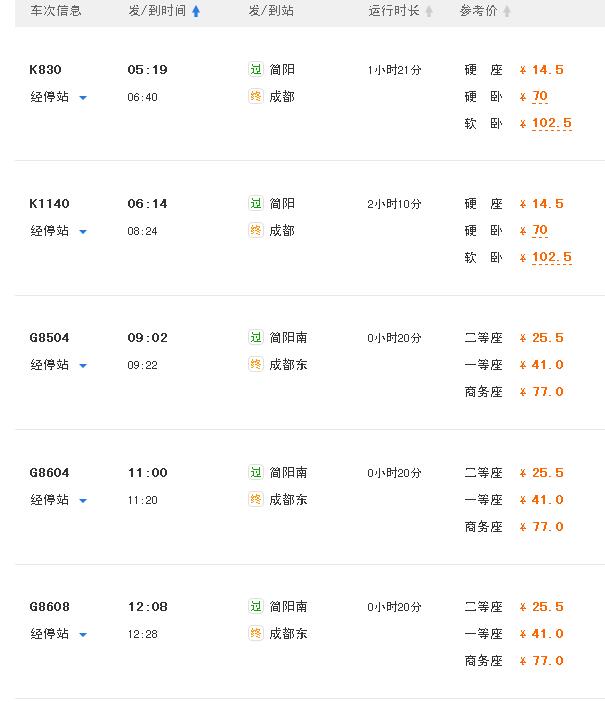The height and width of the screenshot is (702, 605).
Task: Open K1140 soft sleeper price 102.5
Action: click(x=551, y=258)
